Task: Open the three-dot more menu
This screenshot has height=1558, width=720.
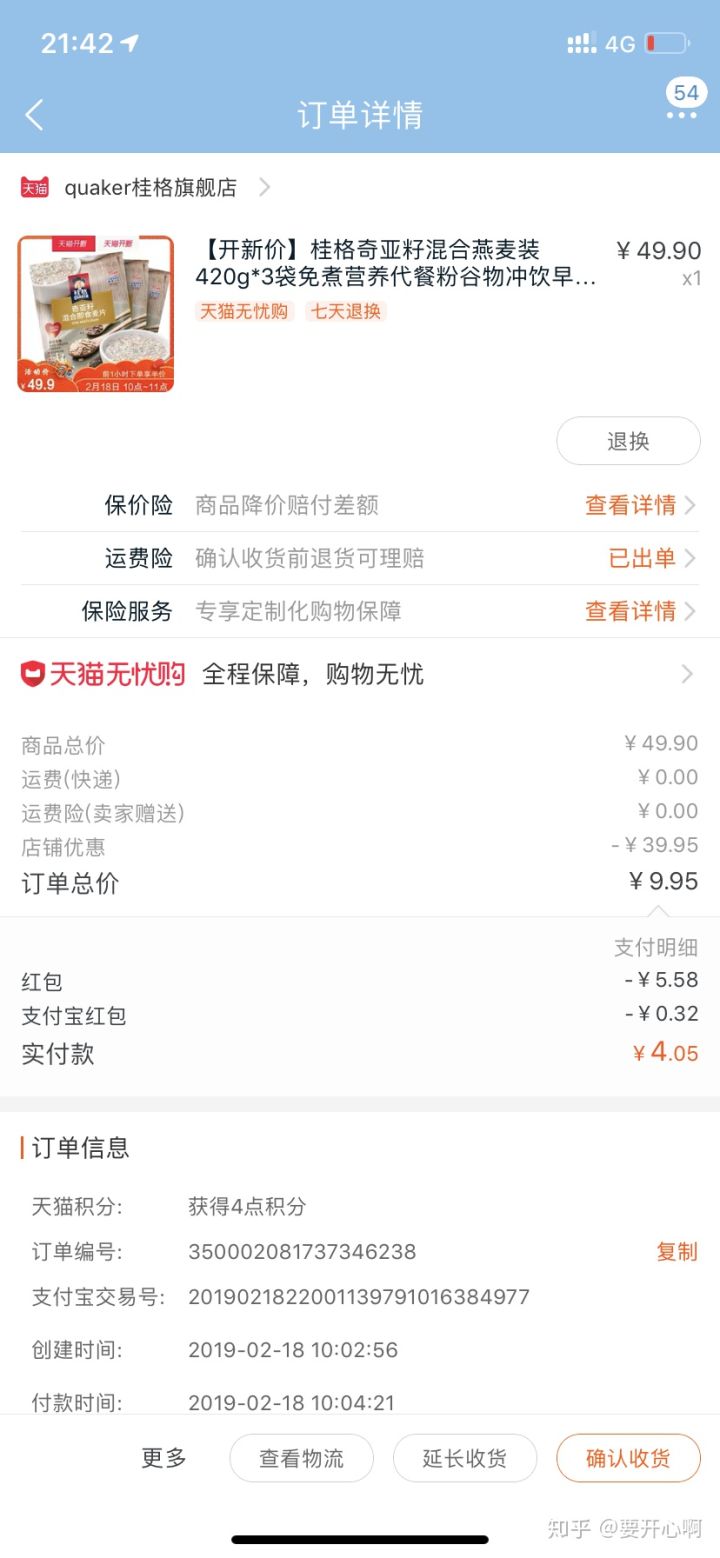Action: tap(682, 115)
